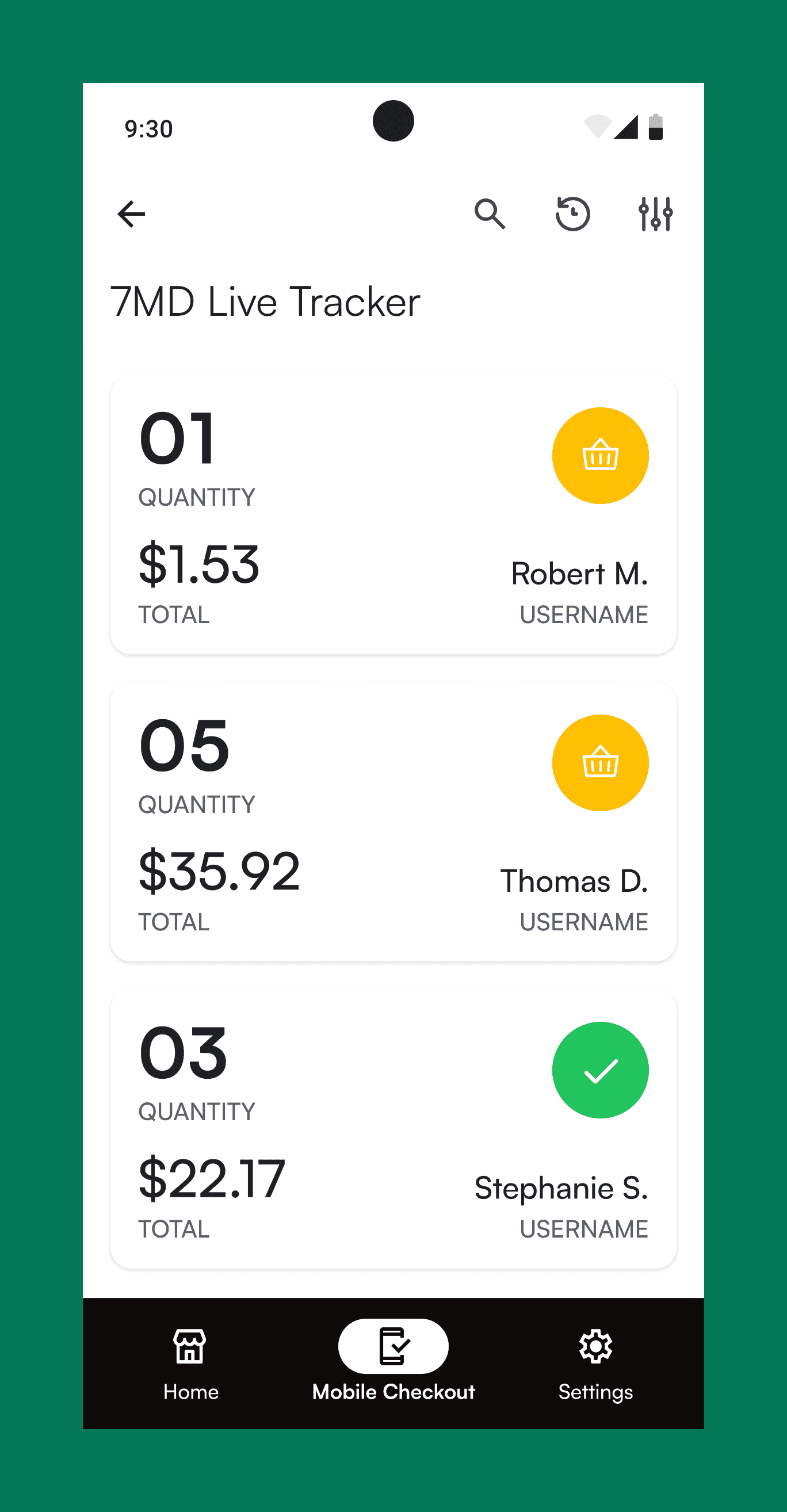Go back using the arrow icon
This screenshot has height=1512, width=787.
tap(132, 213)
